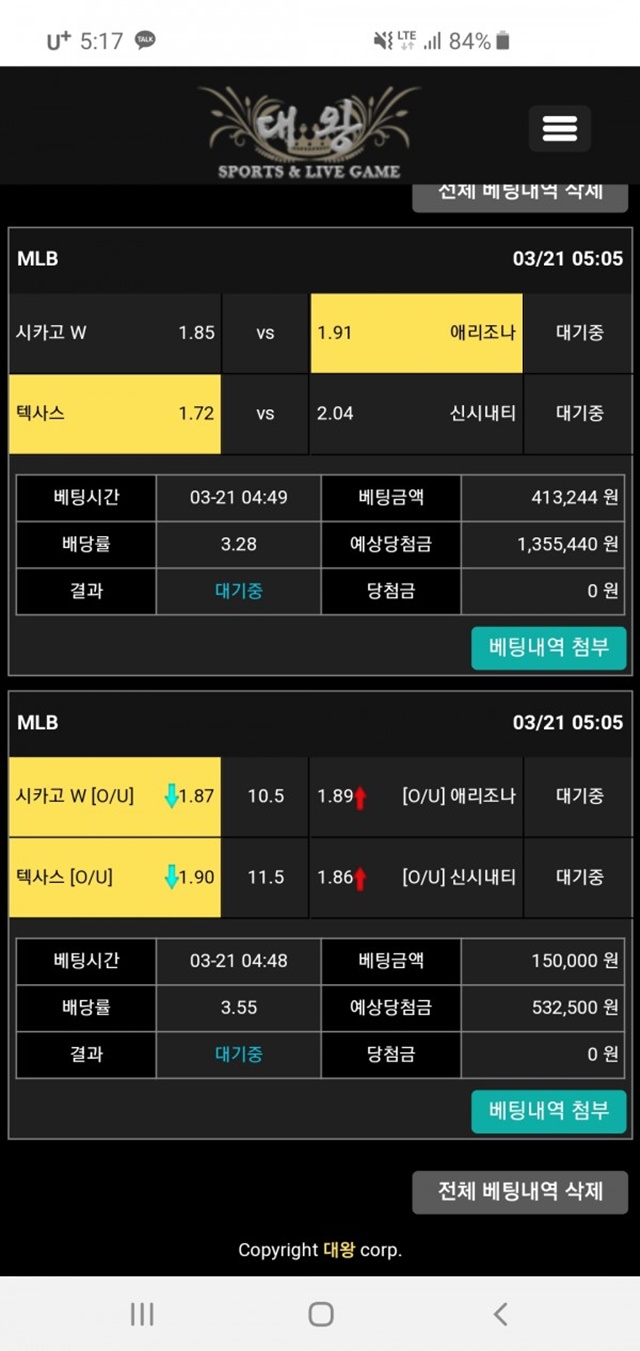Viewport: 640px width, 1351px height.
Task: Tap 베팅내역 첨부 under the 150,000 원 bet
Action: [x=548, y=1111]
